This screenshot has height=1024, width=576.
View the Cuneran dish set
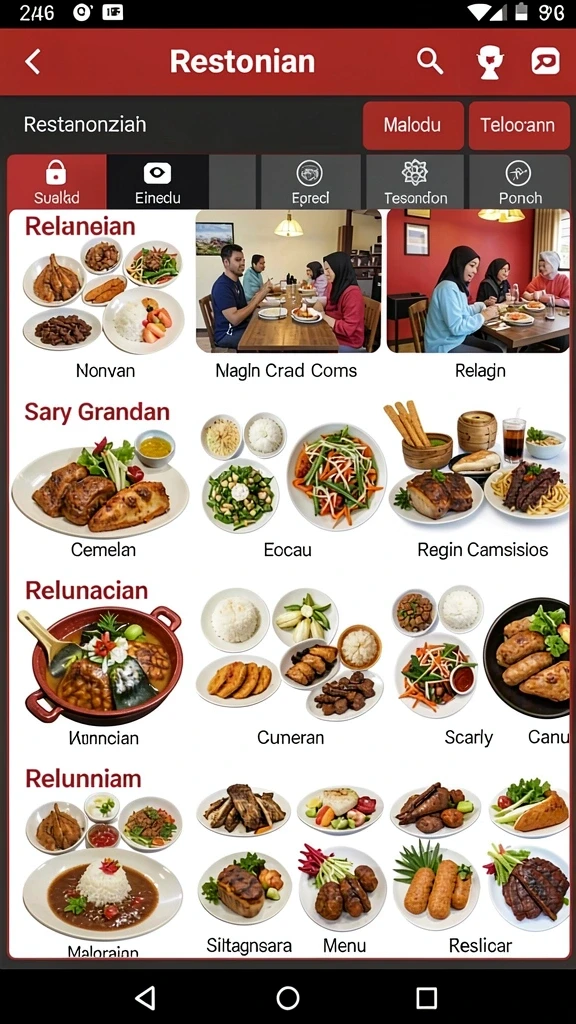tap(291, 666)
